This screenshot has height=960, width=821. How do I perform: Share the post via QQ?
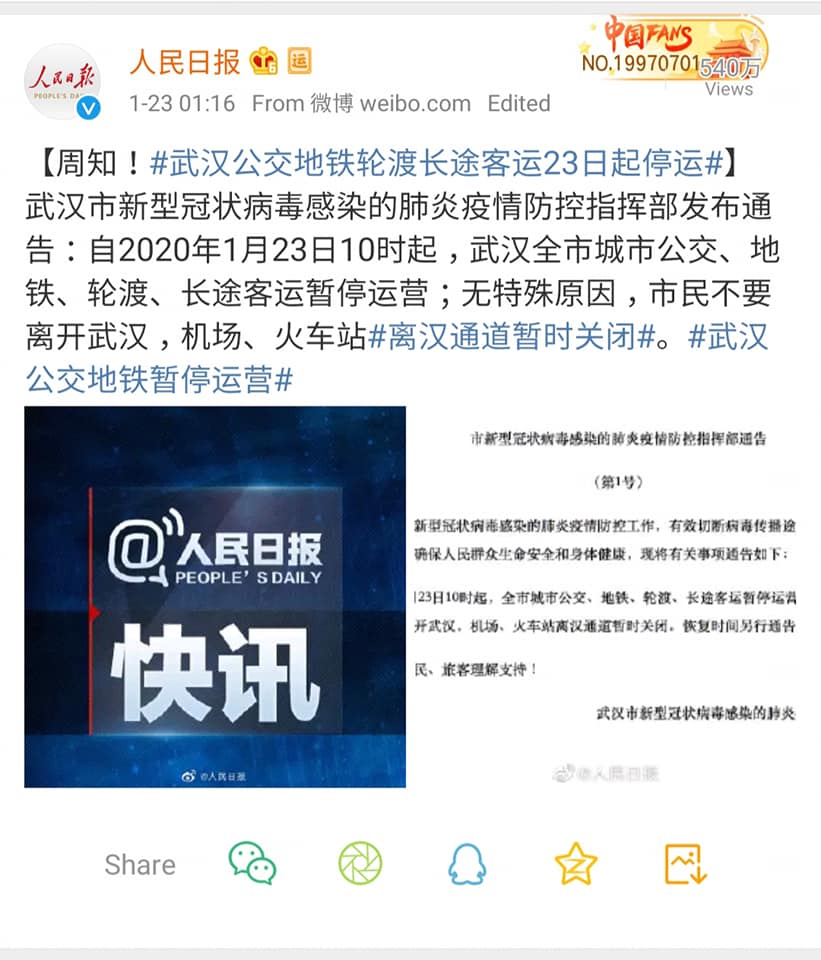click(467, 863)
